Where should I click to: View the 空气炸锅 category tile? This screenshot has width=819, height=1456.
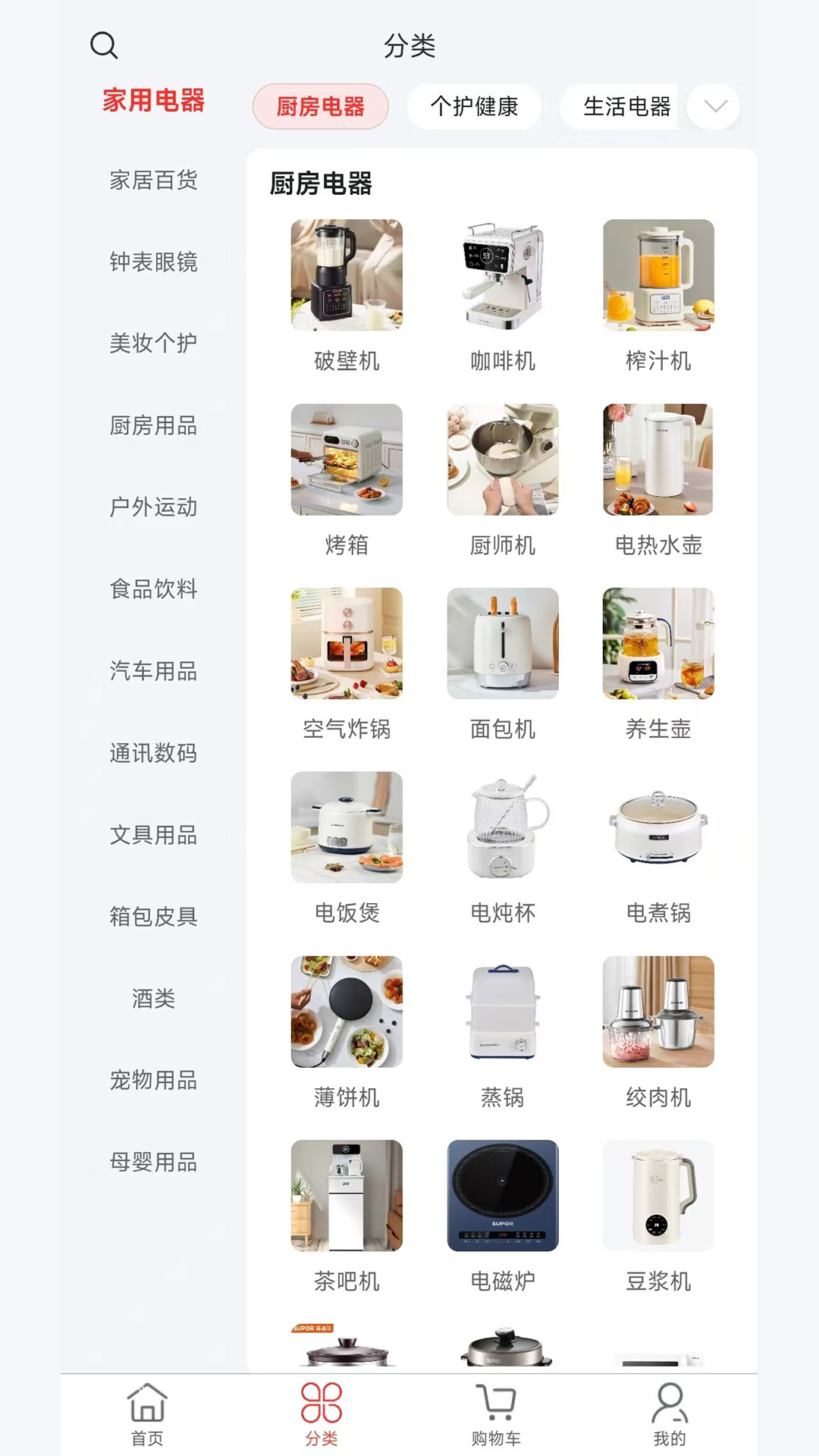pyautogui.click(x=347, y=664)
